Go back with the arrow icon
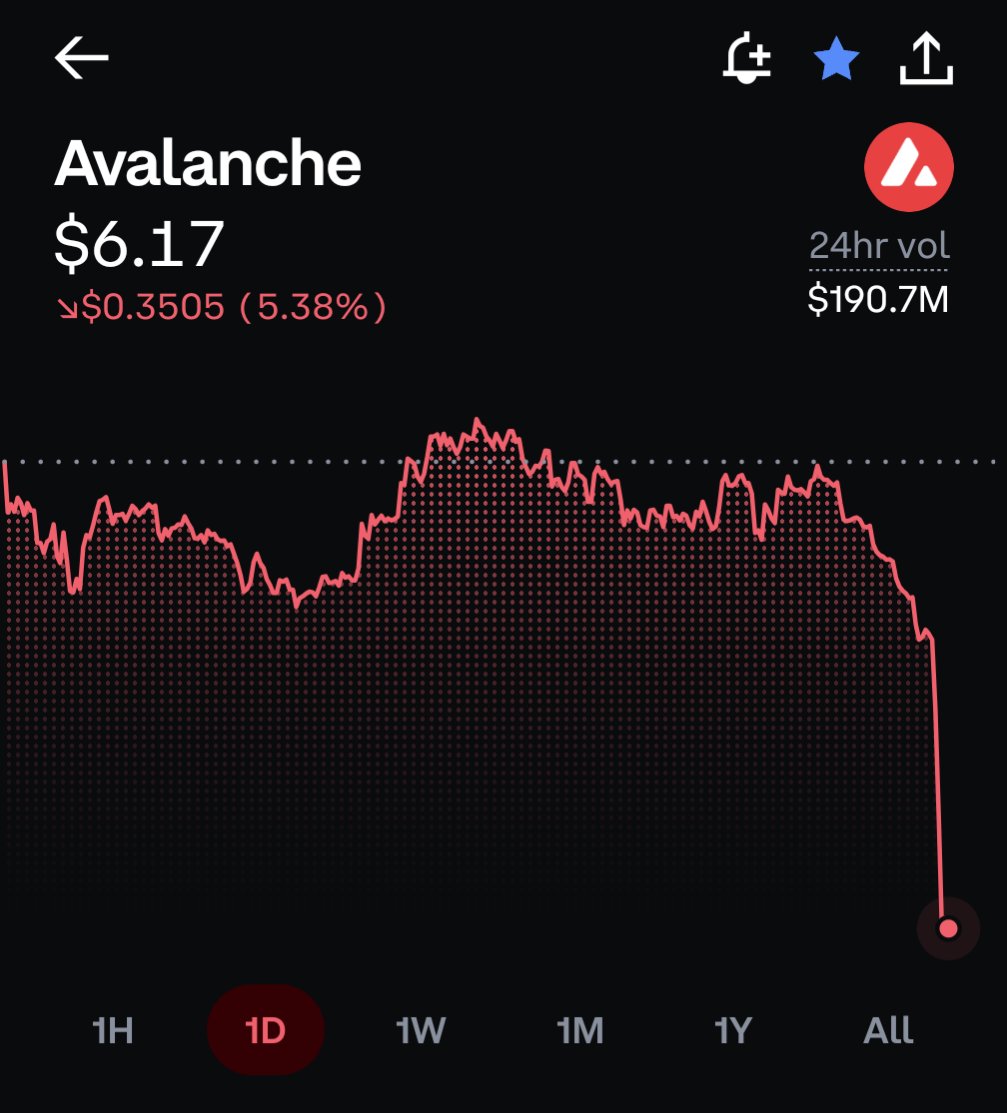The width and height of the screenshot is (1007, 1113). (82, 57)
